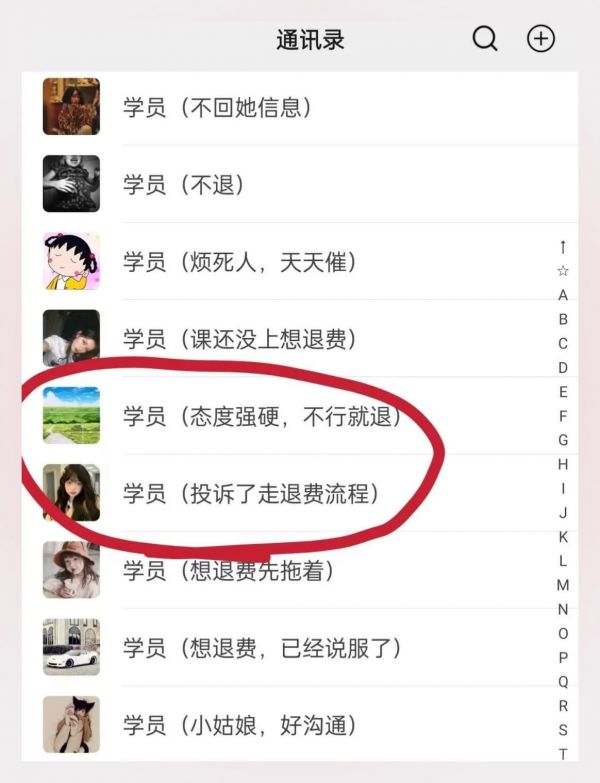Jump to letter H in the index bar
The height and width of the screenshot is (783, 600).
(x=563, y=464)
